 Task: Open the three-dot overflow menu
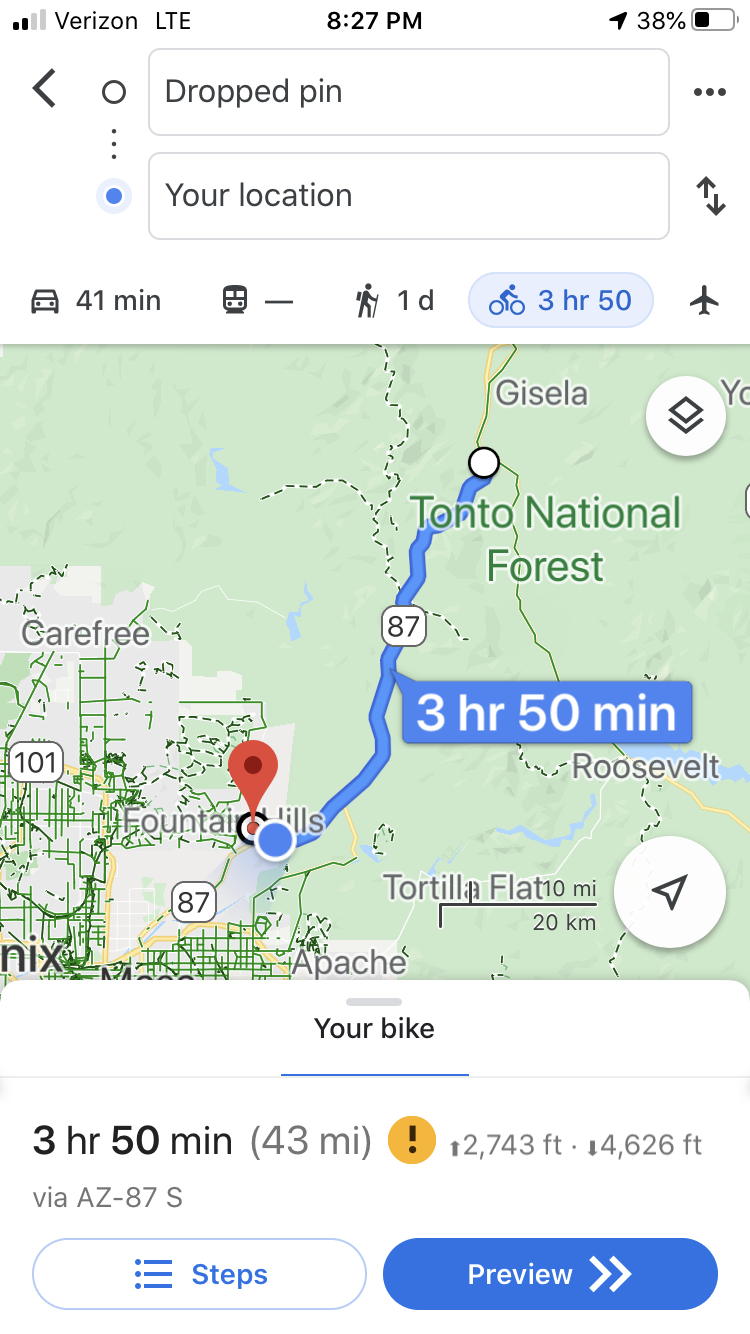709,92
